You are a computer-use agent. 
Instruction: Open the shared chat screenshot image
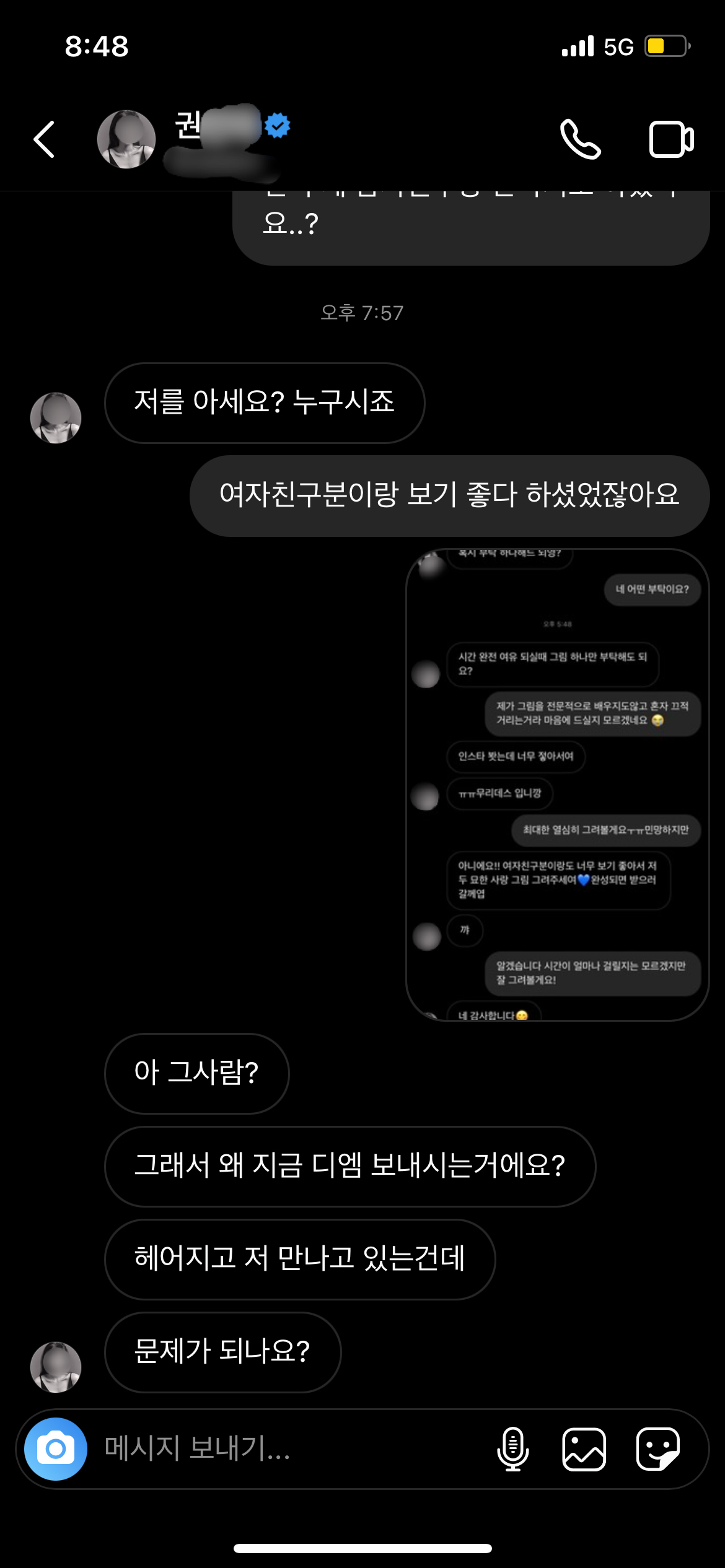point(557,785)
